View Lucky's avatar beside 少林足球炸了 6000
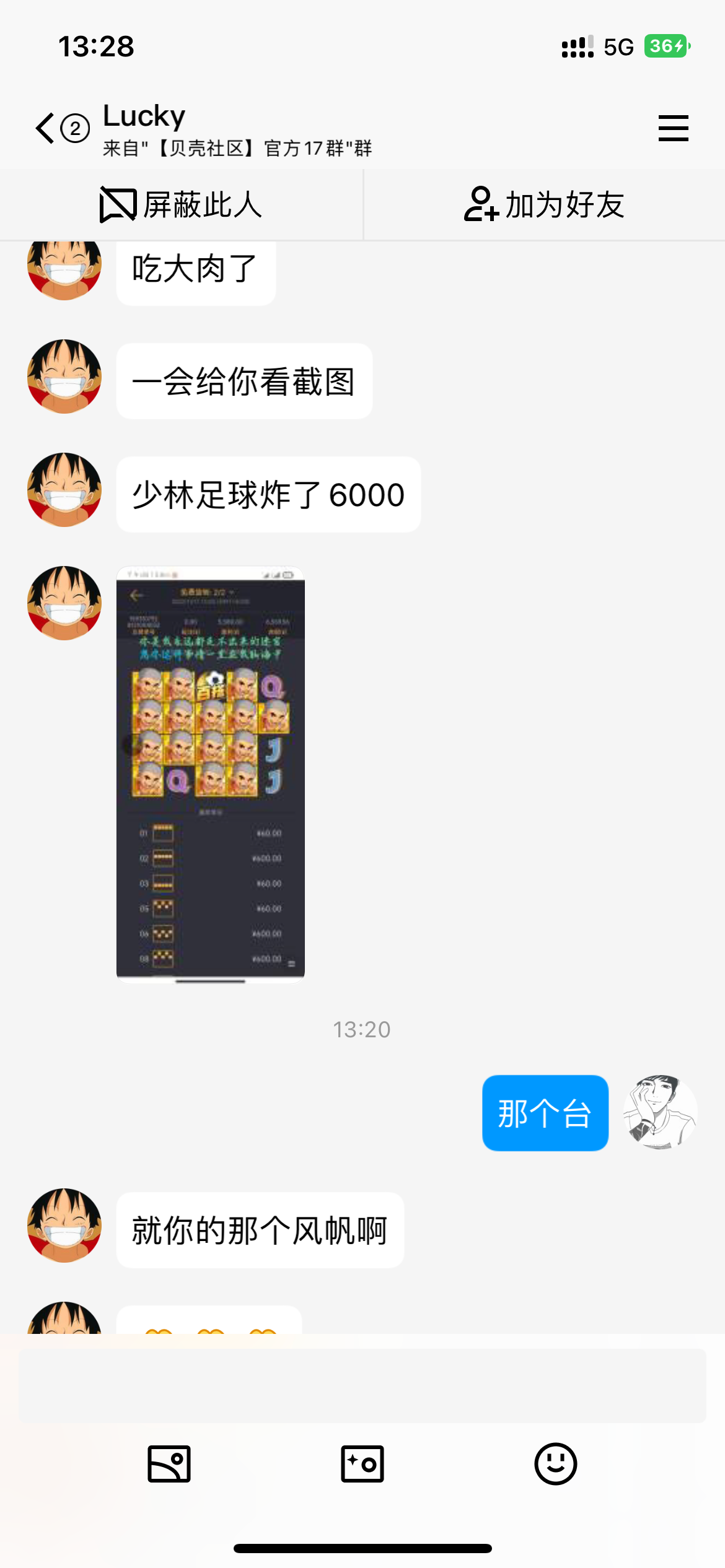 [x=64, y=490]
